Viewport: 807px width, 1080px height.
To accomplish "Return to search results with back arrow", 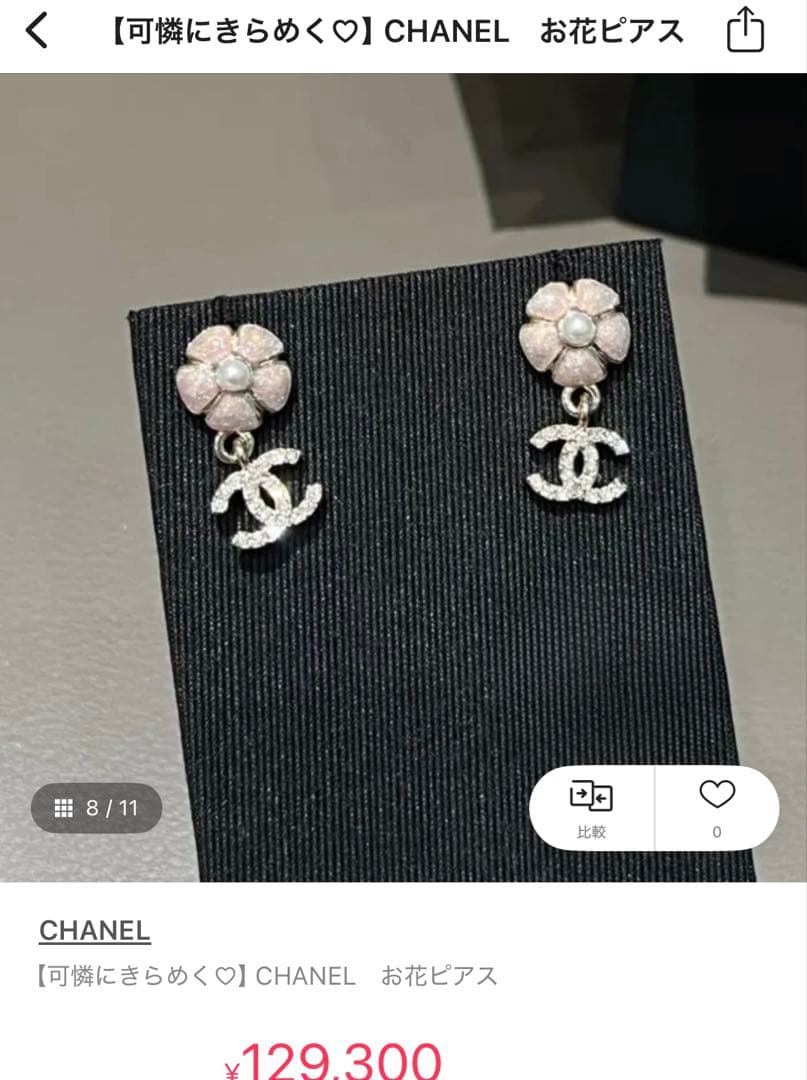I will coord(36,31).
